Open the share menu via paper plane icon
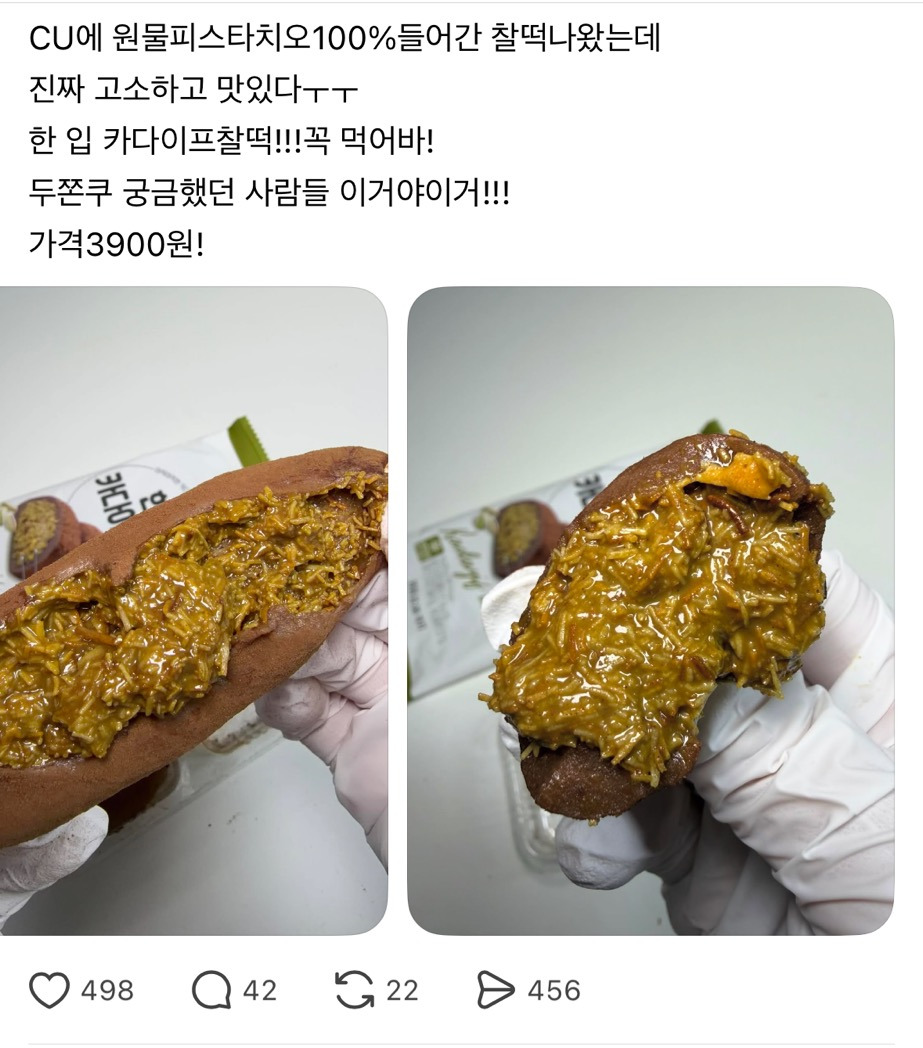Image resolution: width=923 pixels, height=1048 pixels. click(497, 991)
